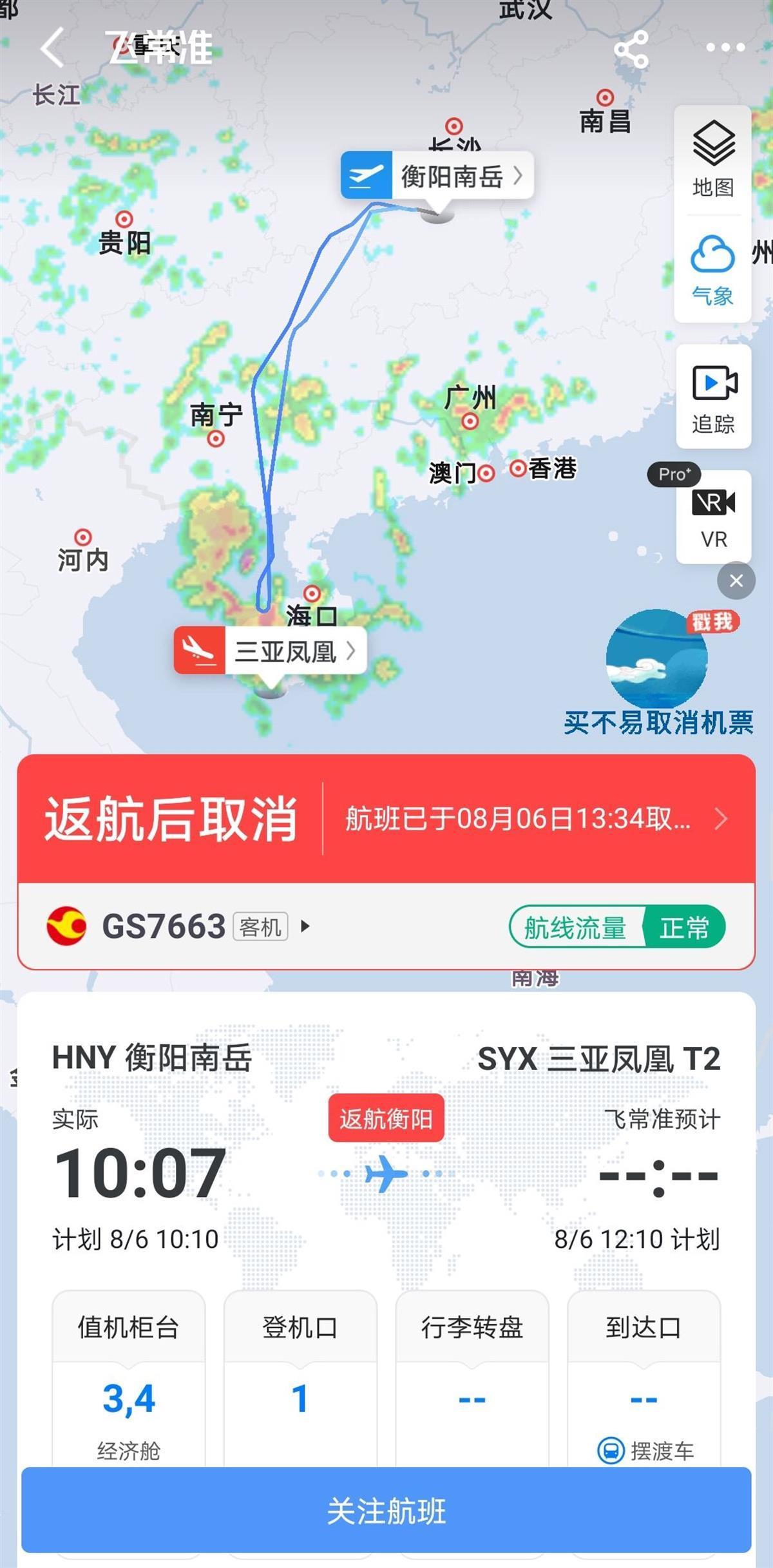This screenshot has height=1568, width=773.
Task: Share this flight's details
Action: [x=631, y=49]
